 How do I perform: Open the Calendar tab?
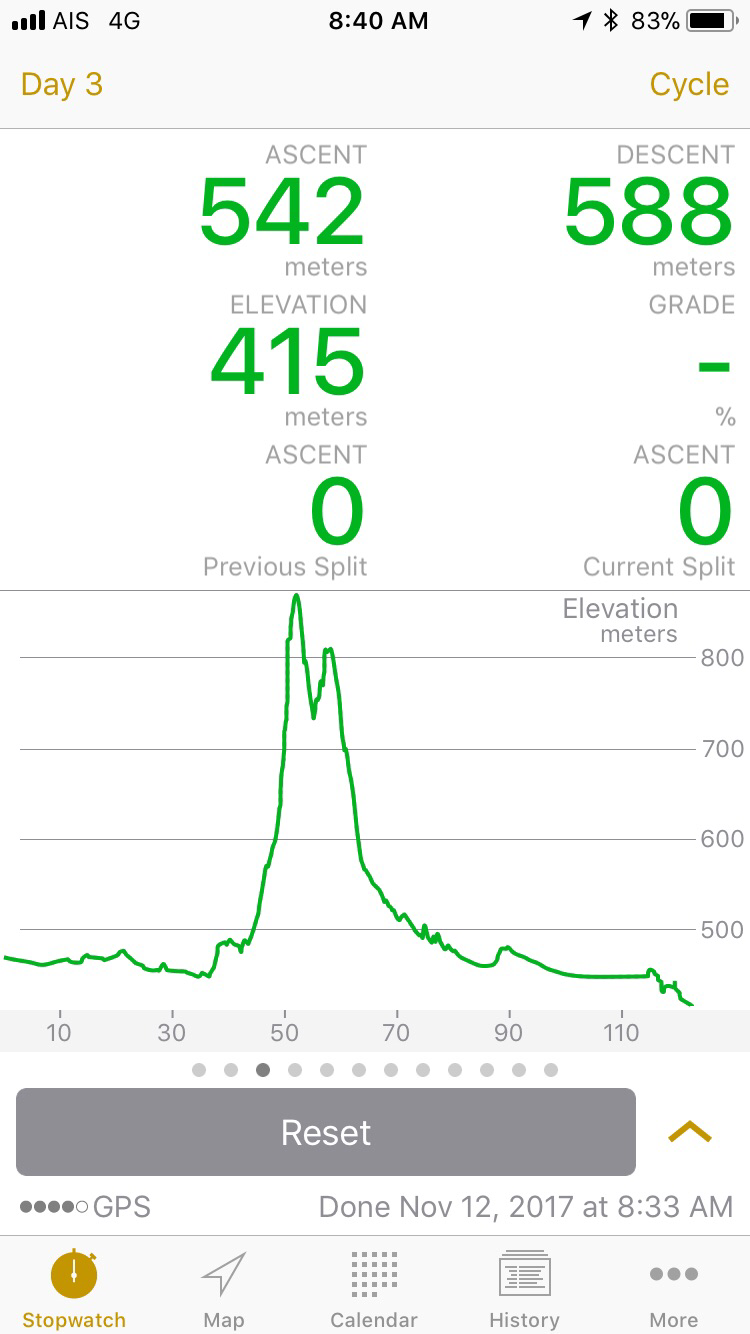coord(374,1290)
